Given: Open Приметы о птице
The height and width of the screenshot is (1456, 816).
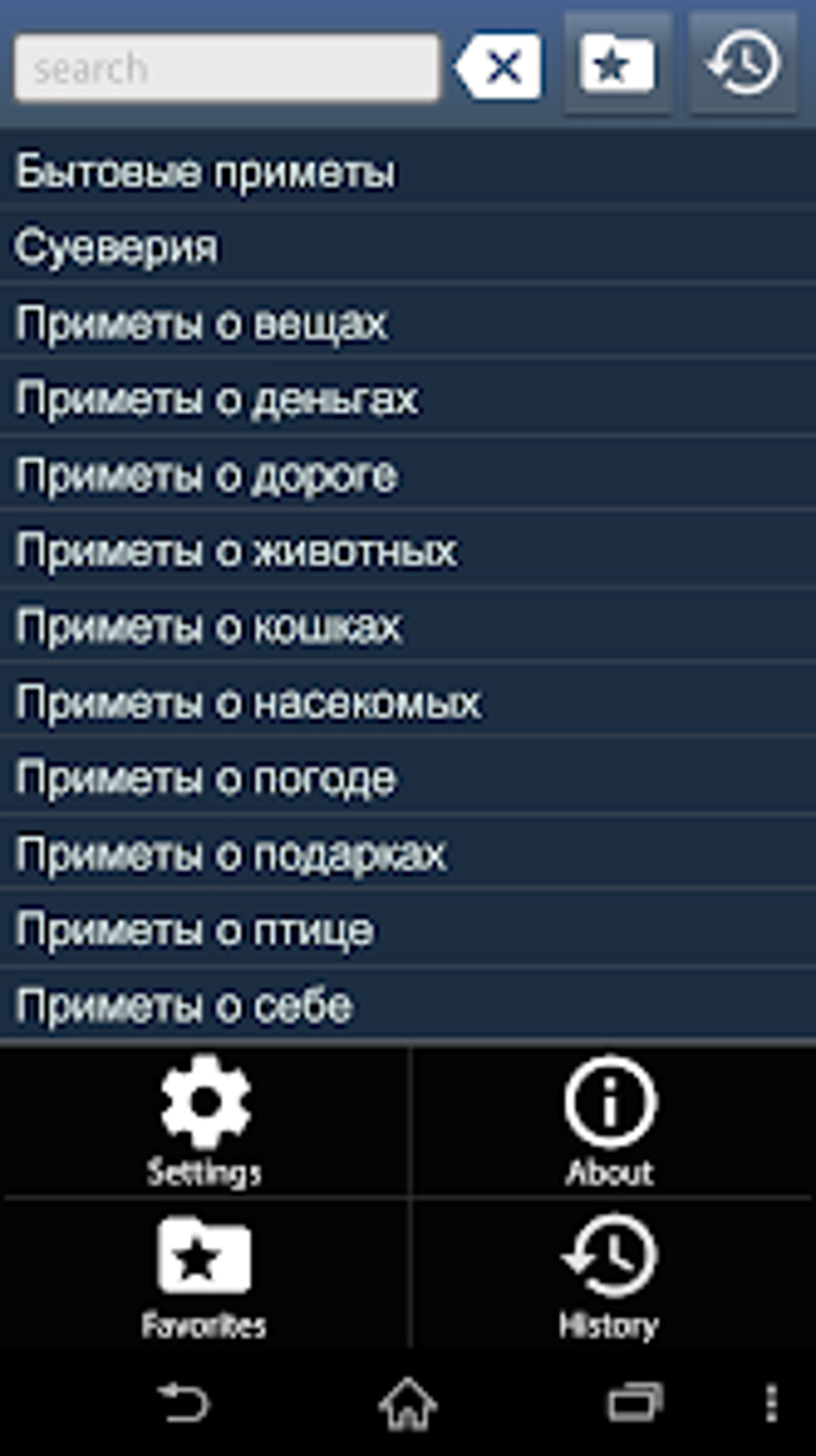Looking at the screenshot, I should pos(408,929).
